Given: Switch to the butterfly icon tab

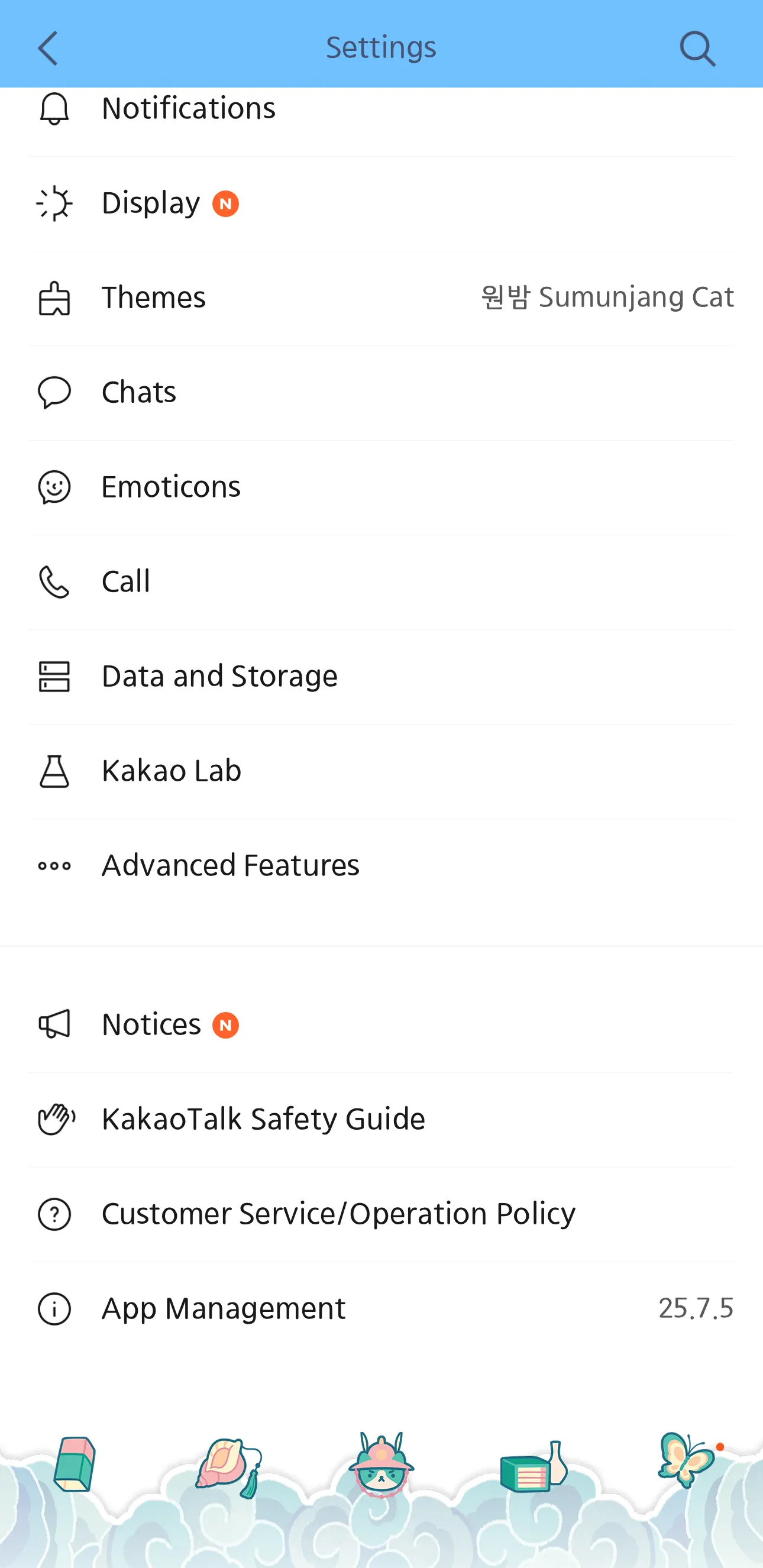Looking at the screenshot, I should click(687, 1460).
